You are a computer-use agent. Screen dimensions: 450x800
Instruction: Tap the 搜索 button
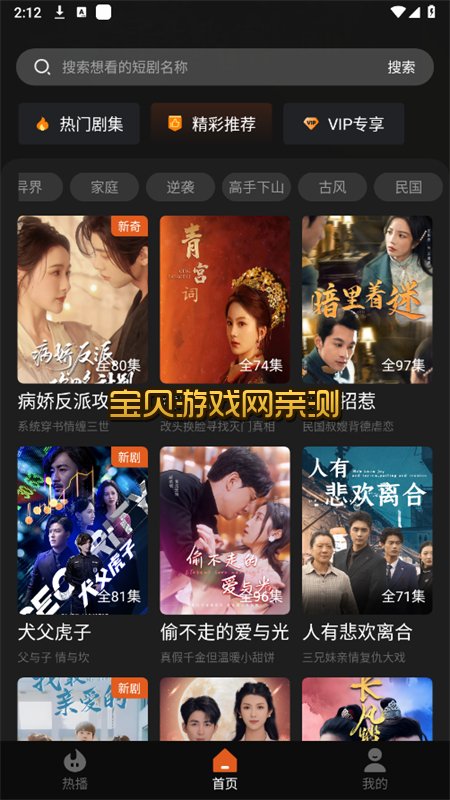click(x=401, y=67)
